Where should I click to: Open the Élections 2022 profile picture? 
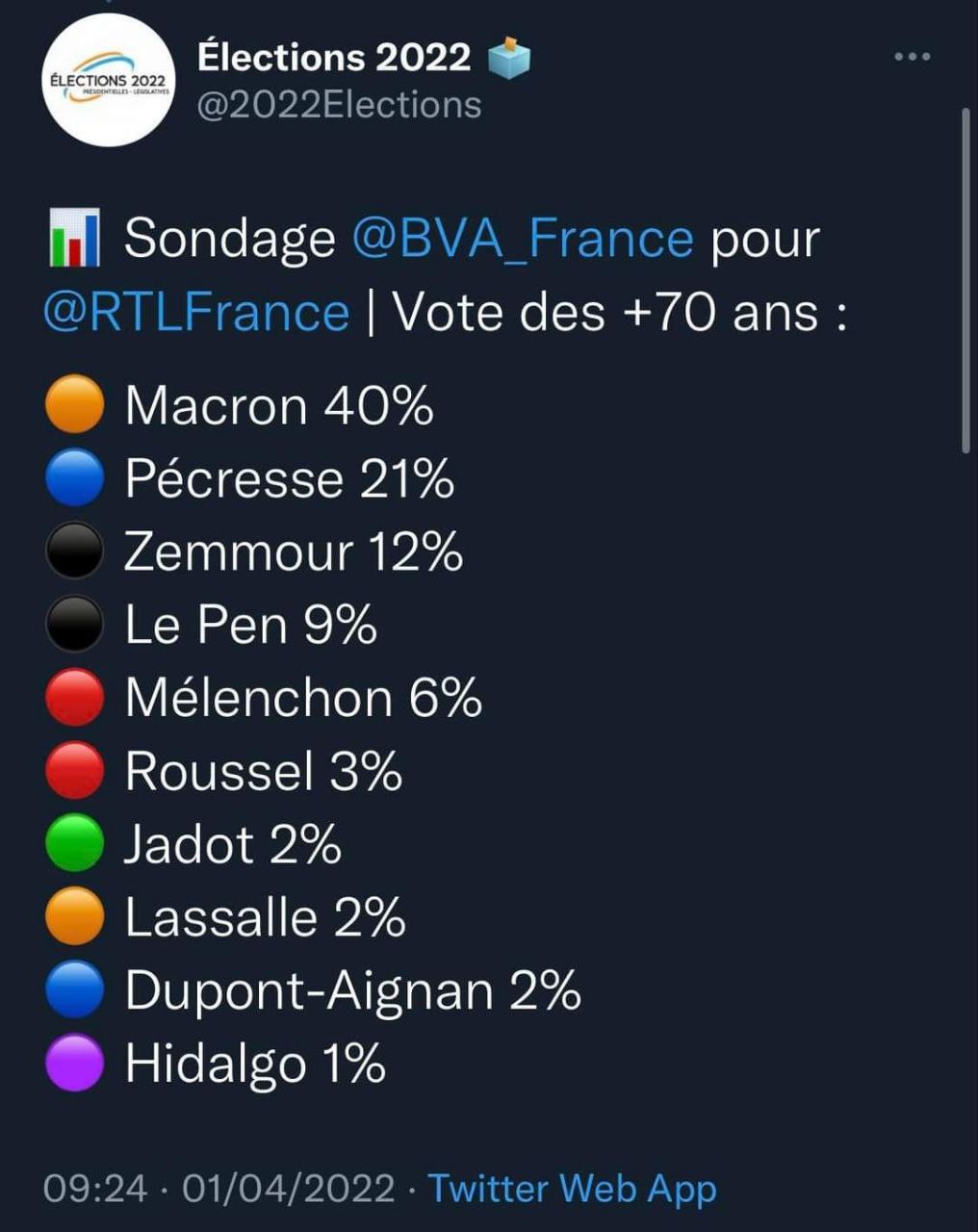click(110, 82)
